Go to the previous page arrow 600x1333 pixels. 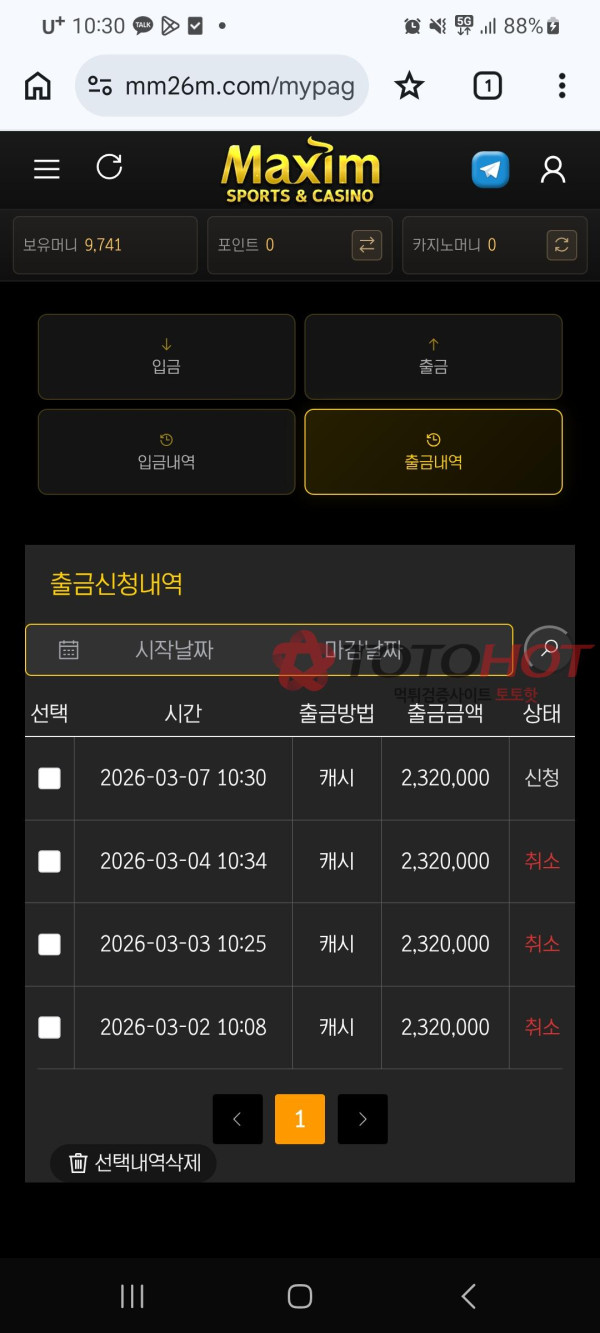(237, 1119)
